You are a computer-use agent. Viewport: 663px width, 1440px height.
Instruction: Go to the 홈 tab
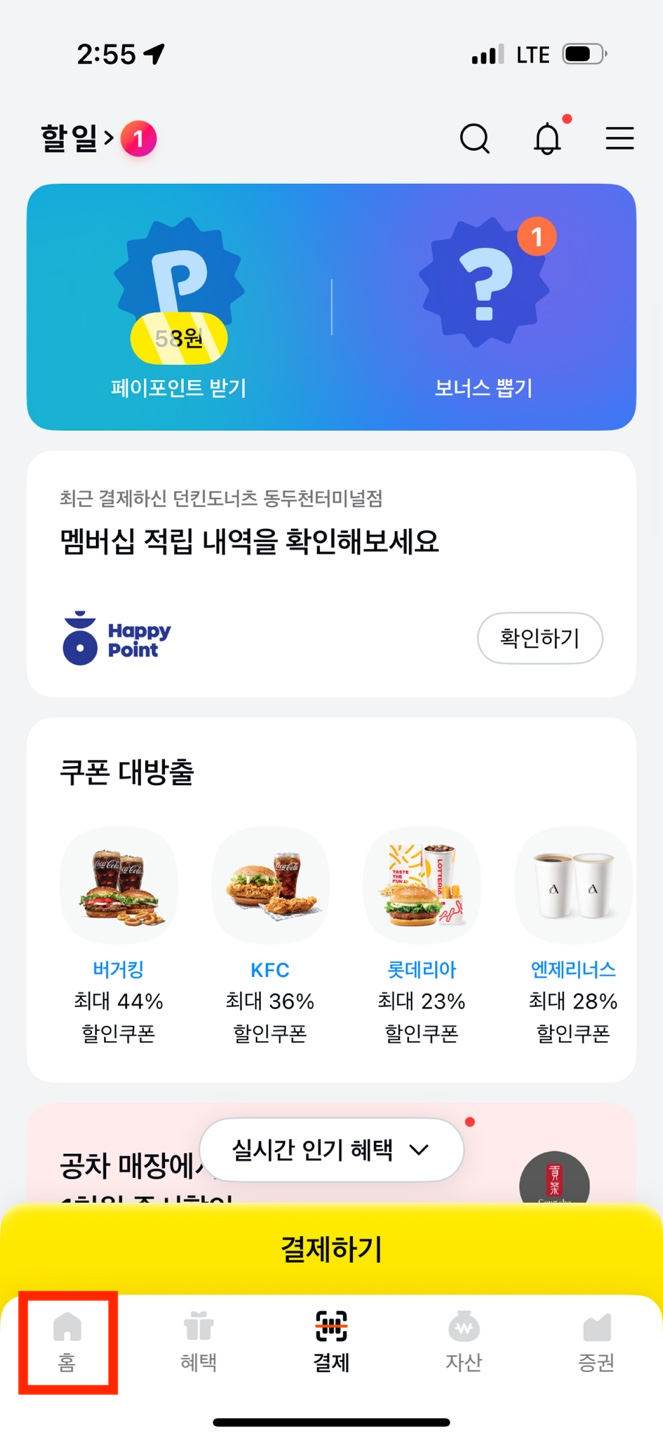point(67,1342)
